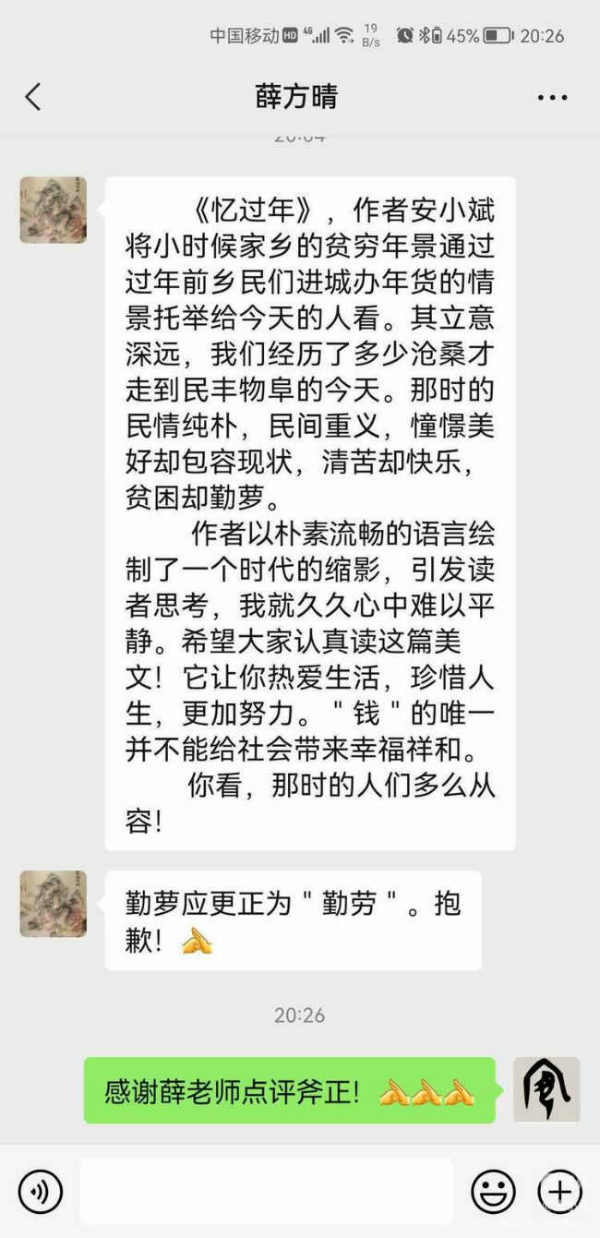
Task: Open the emoji sticker panel
Action: pyautogui.click(x=493, y=1191)
